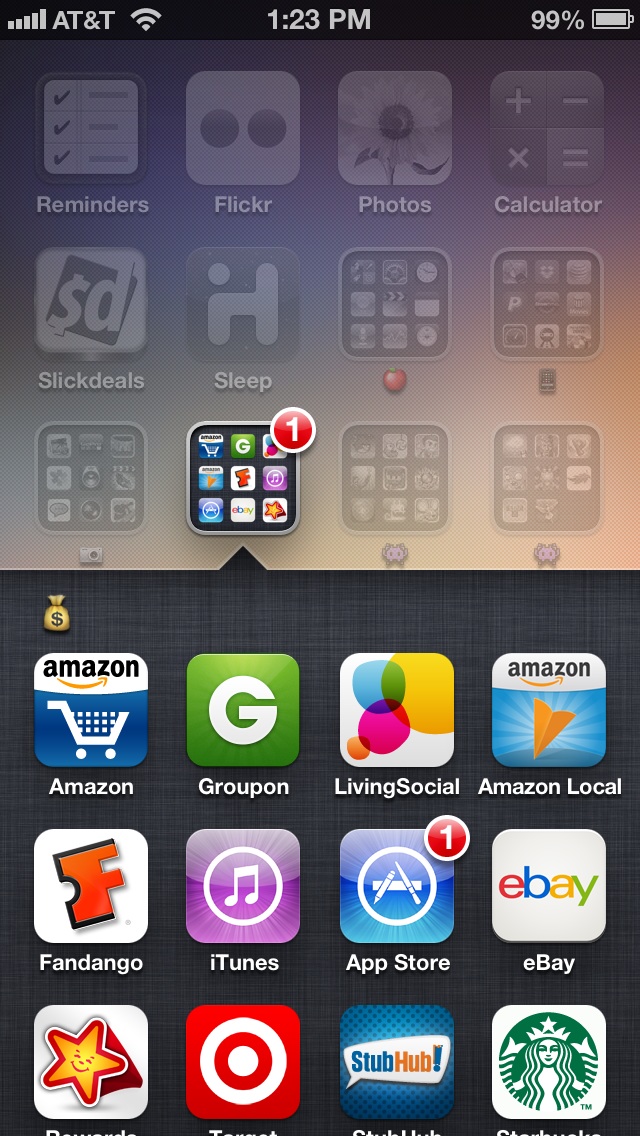Open the App Store with badge
Image resolution: width=640 pixels, height=1136 pixels.
396,886
